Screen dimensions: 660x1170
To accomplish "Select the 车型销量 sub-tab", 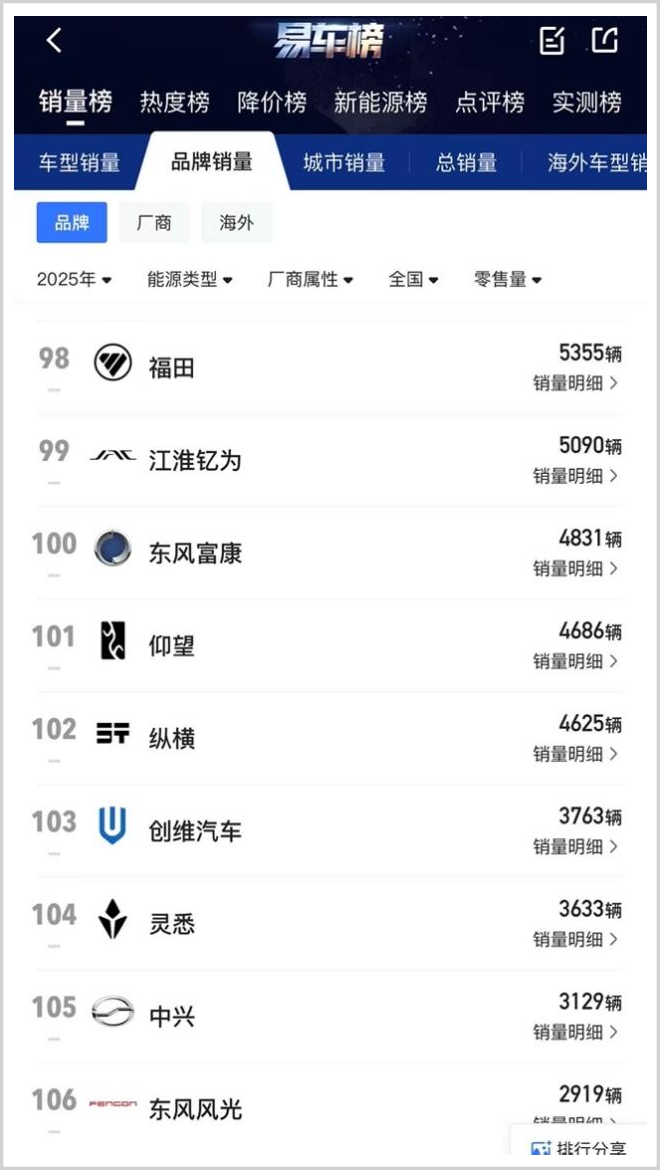I will point(79,163).
